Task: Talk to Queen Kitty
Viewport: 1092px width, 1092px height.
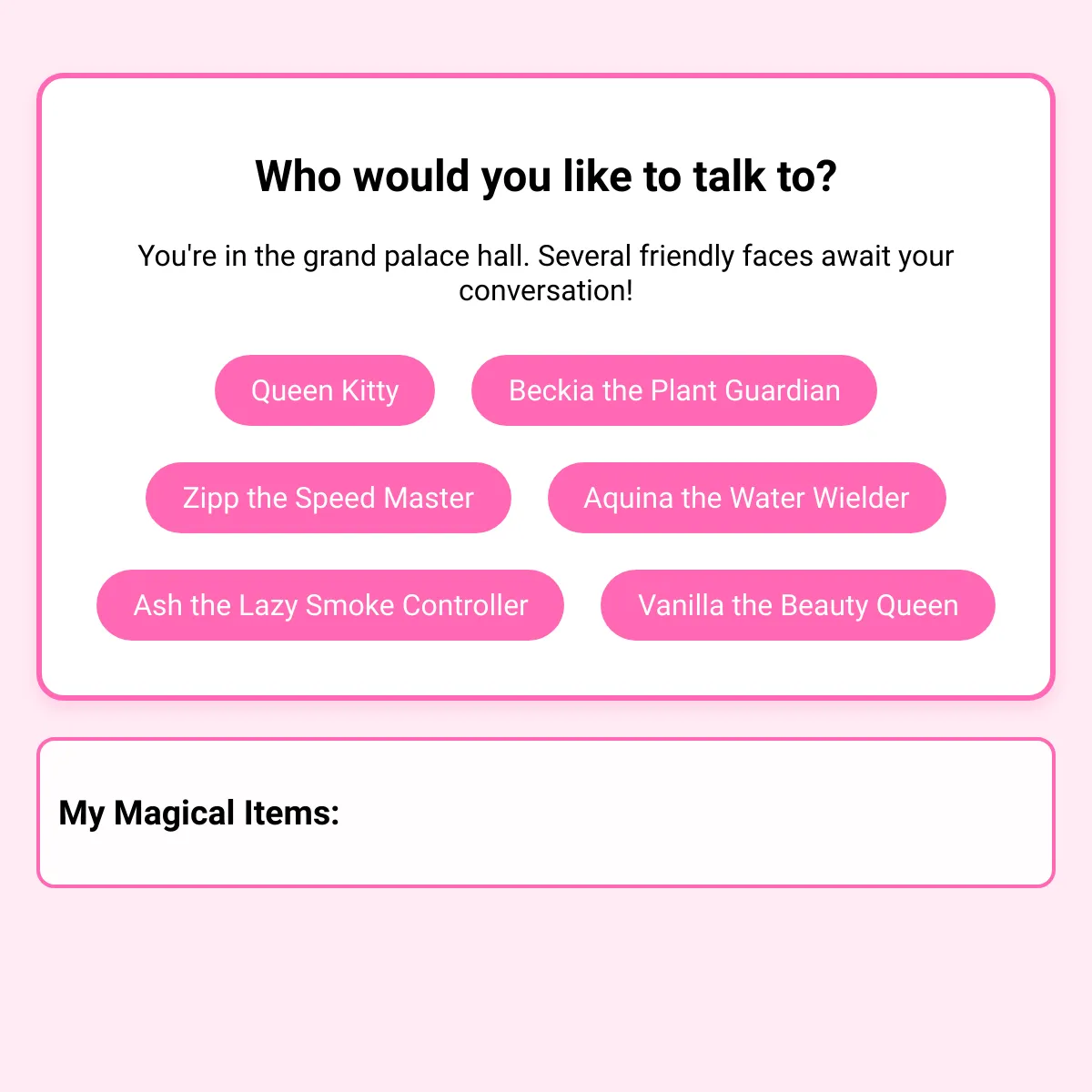Action: pos(325,390)
